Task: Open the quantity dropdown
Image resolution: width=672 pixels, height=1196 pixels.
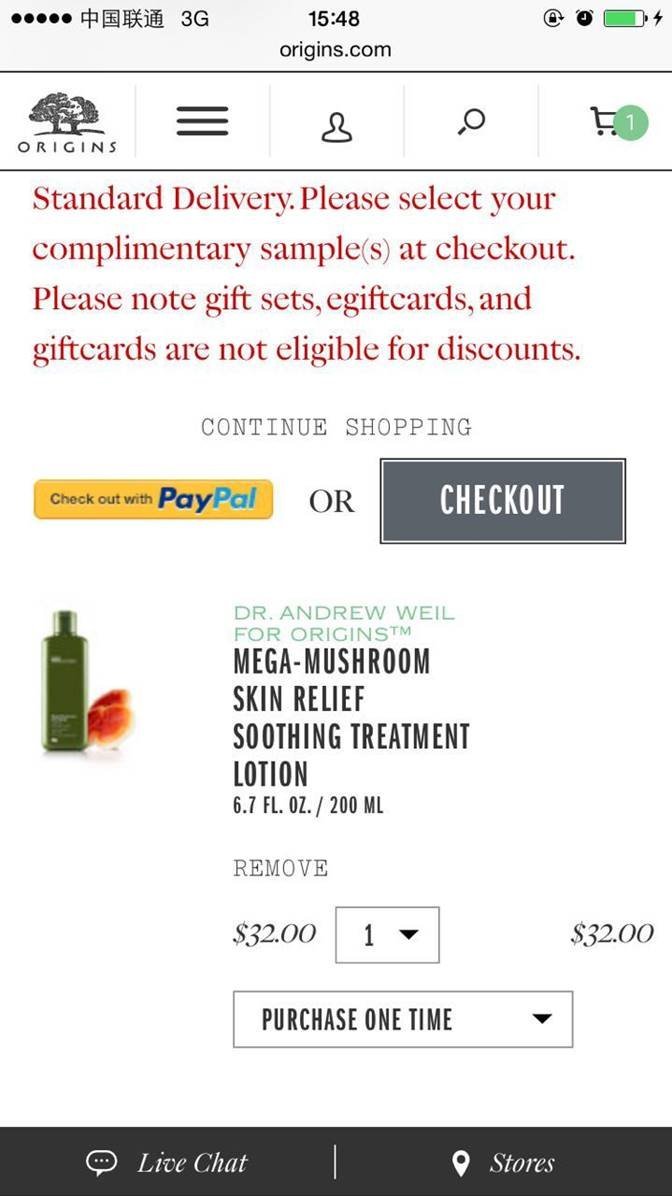Action: [x=387, y=935]
